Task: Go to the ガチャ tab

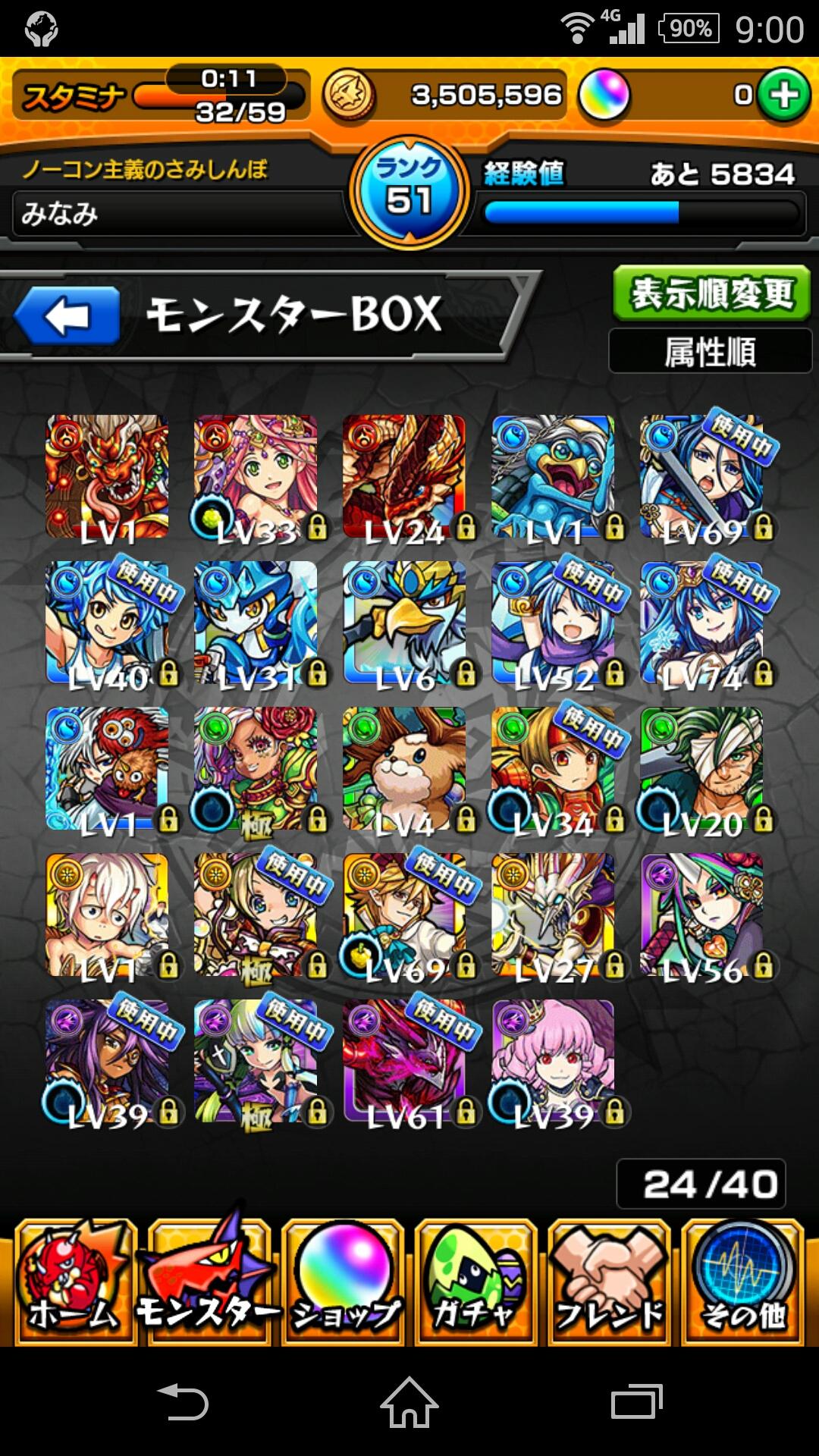Action: point(476,1283)
